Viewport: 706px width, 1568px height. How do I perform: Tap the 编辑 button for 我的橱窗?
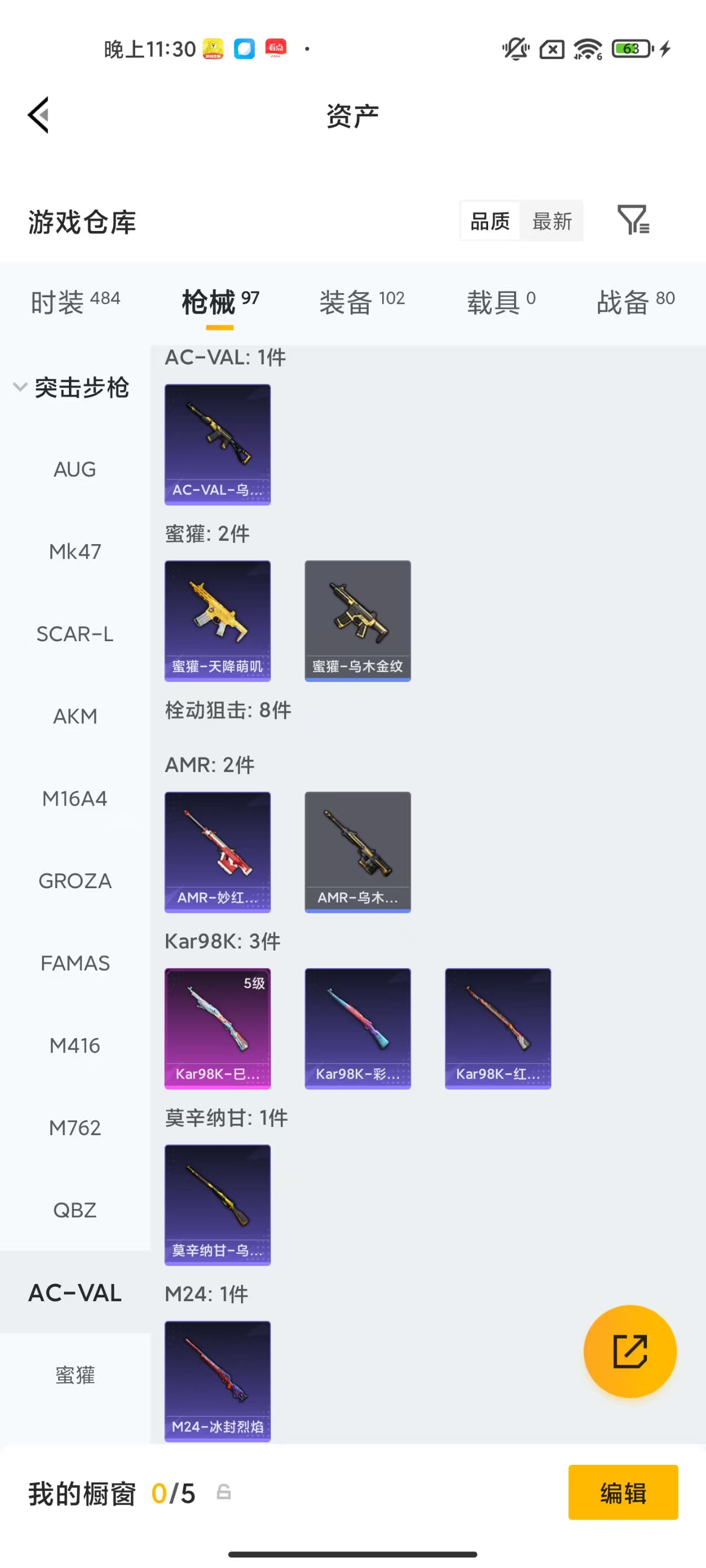pyautogui.click(x=623, y=1492)
